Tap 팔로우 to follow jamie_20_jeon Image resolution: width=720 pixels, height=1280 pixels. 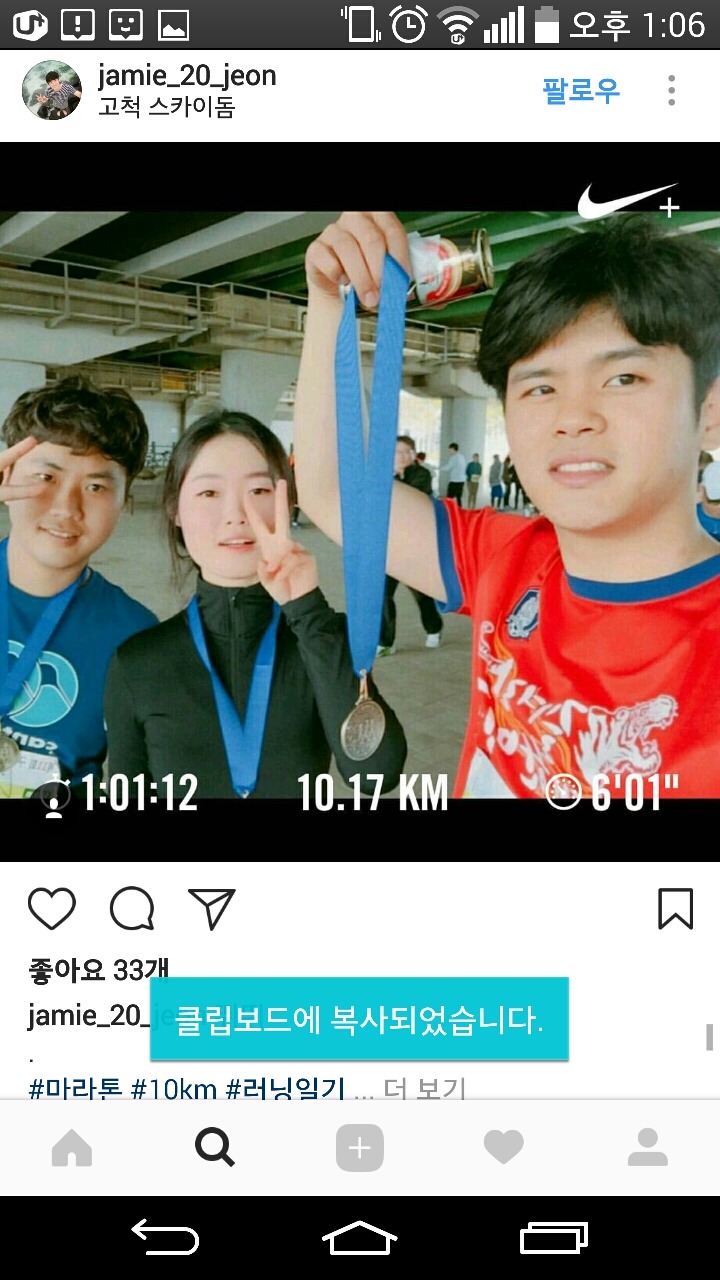point(581,91)
